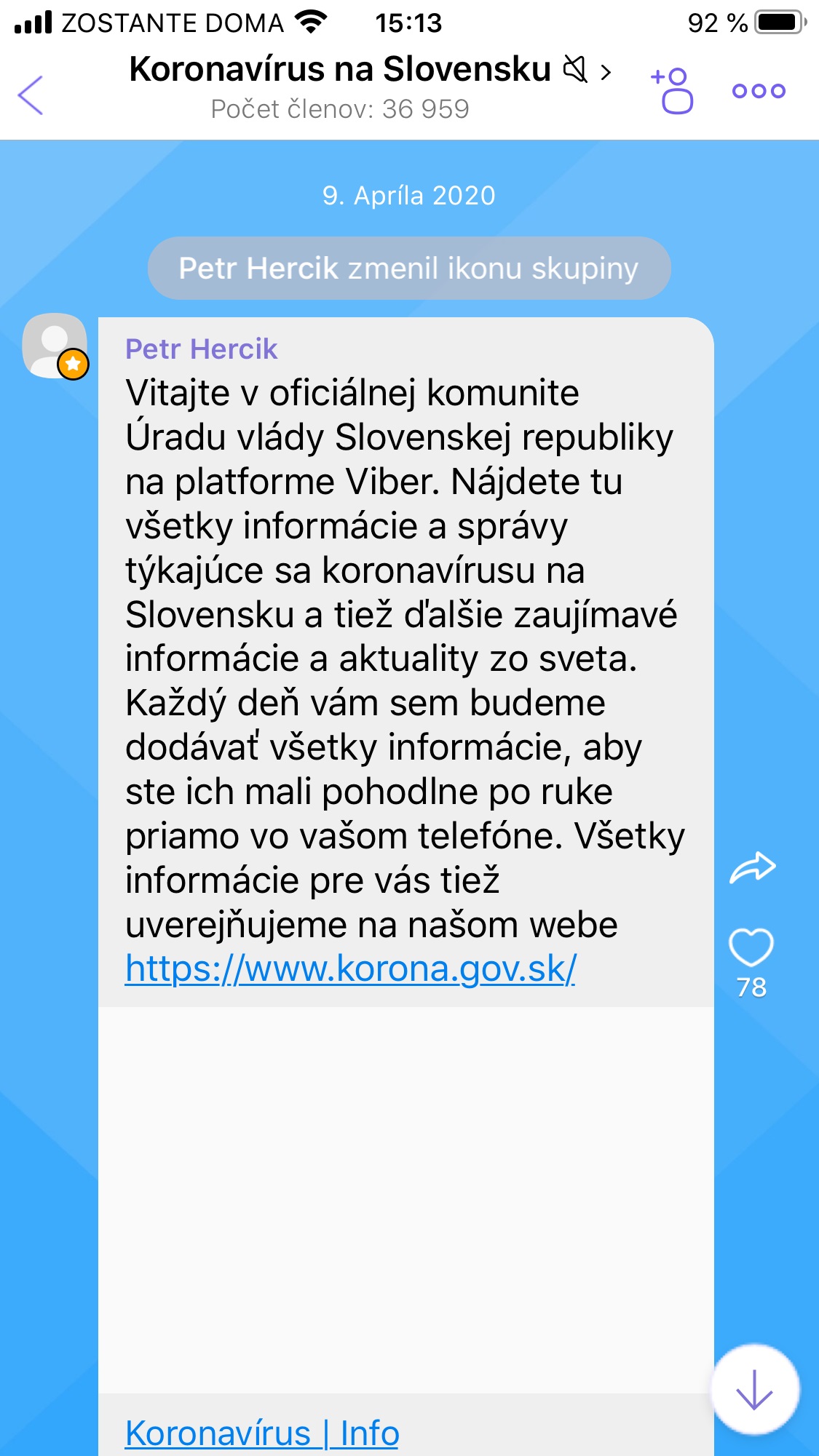Open the sender name Petr Hercik
Screen dimensions: 819x1456
tap(201, 349)
